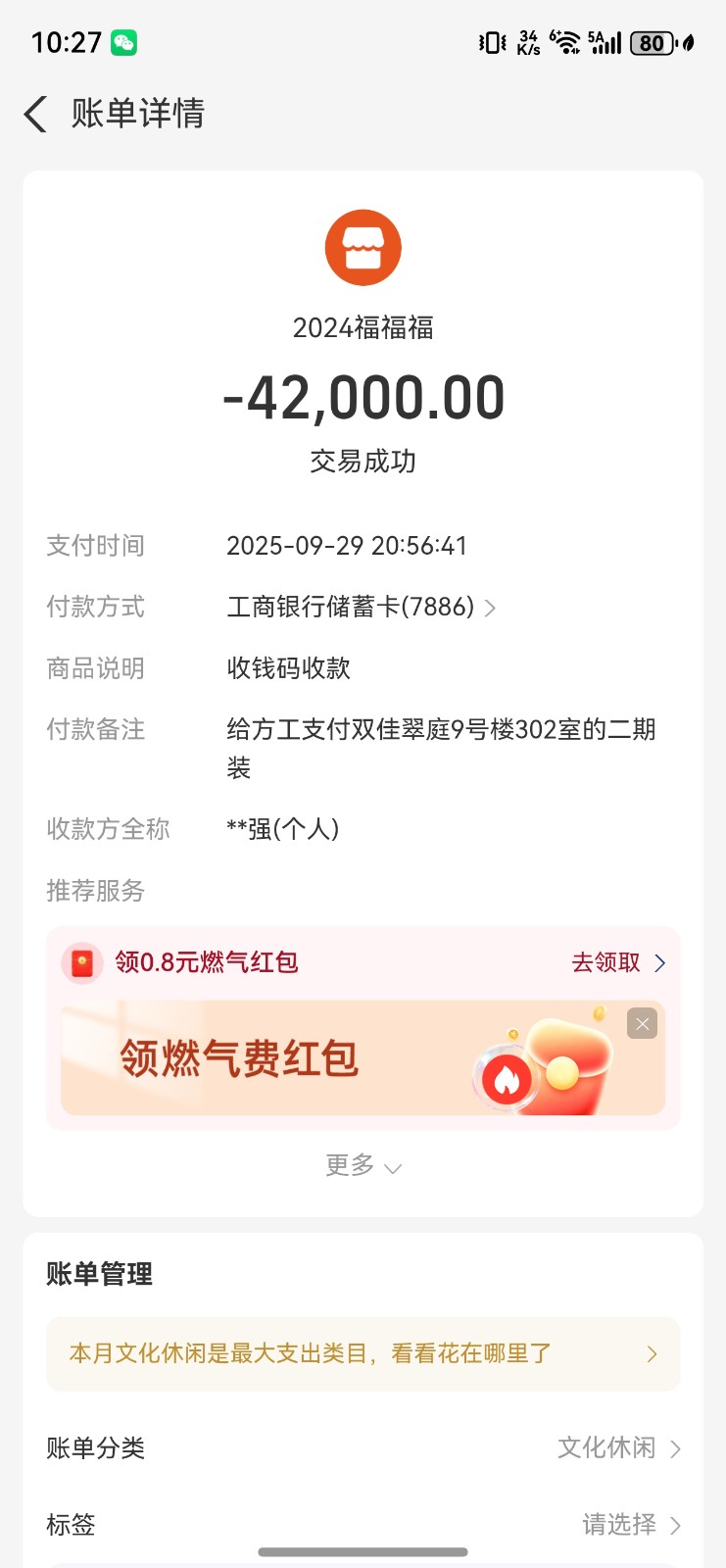The height and width of the screenshot is (1568, 726).
Task: Open the 领燃气费红包 banner
Action: 294,1058
